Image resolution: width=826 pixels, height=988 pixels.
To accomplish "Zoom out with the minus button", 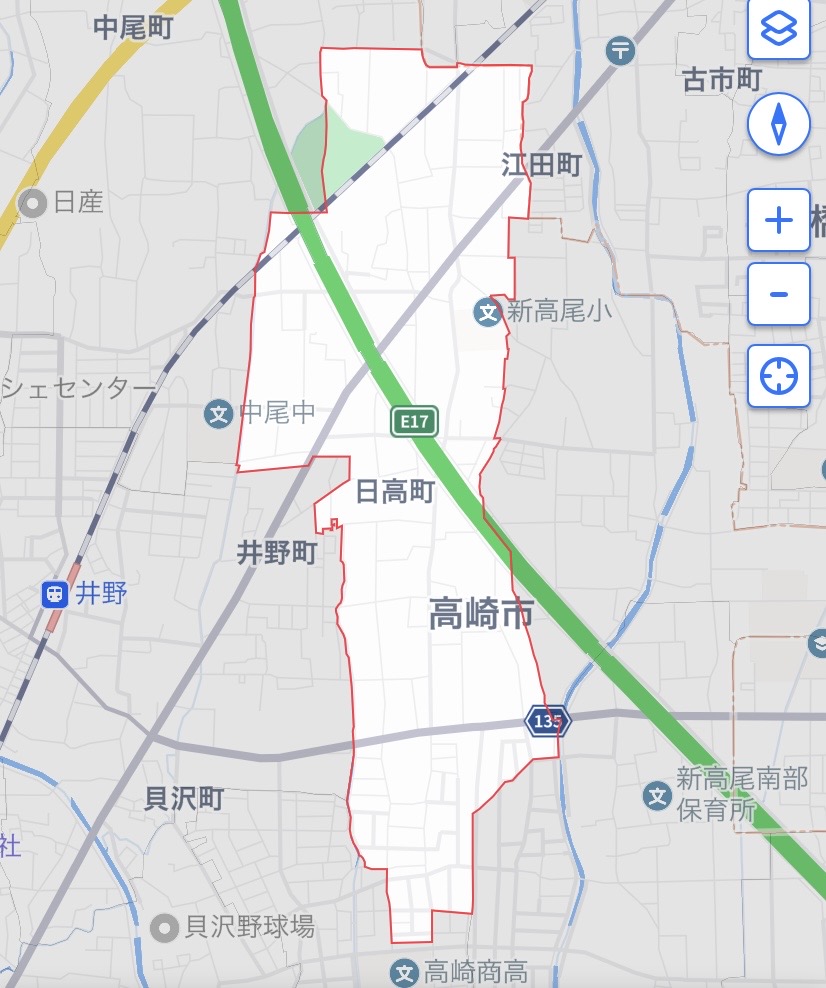I will [779, 294].
